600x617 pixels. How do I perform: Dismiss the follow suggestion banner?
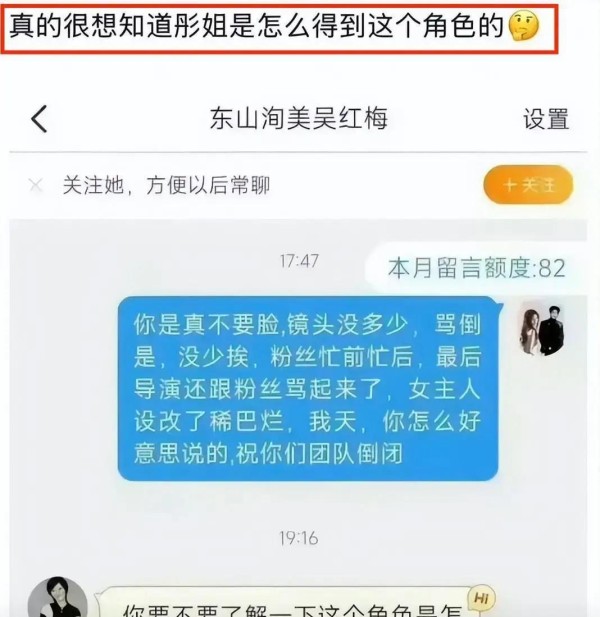click(36, 185)
